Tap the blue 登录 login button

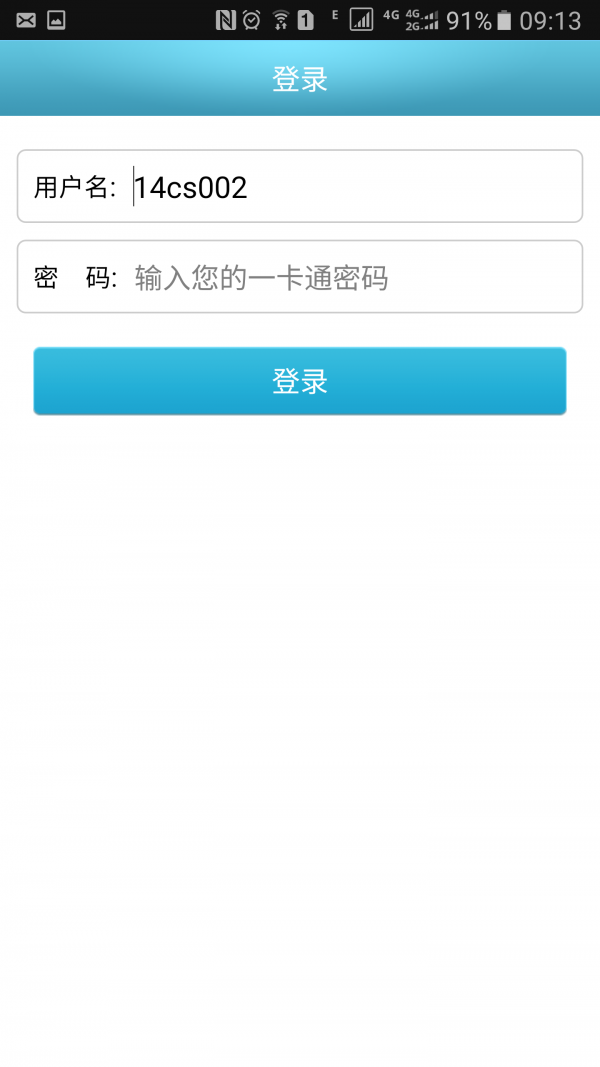[x=300, y=381]
